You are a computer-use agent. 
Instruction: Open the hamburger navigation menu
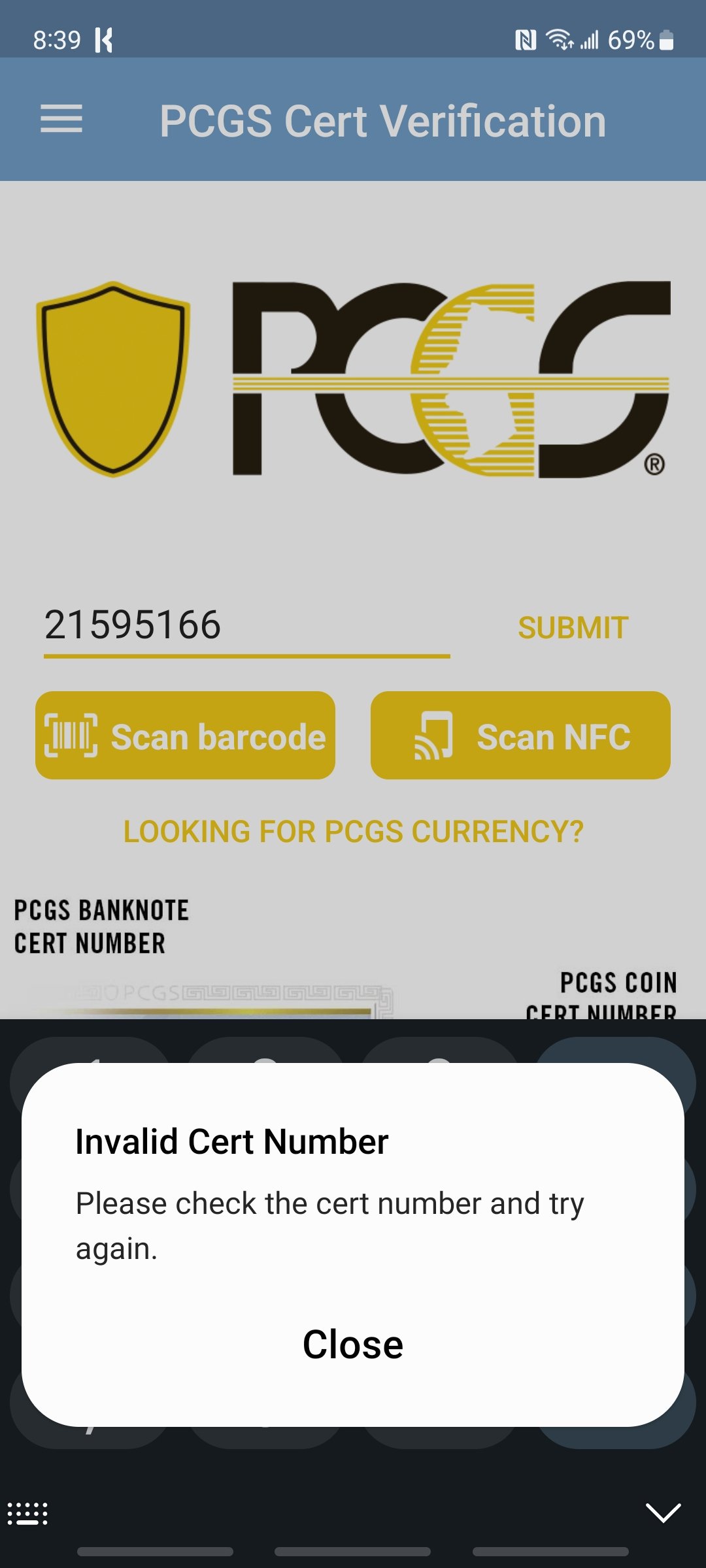(x=61, y=119)
